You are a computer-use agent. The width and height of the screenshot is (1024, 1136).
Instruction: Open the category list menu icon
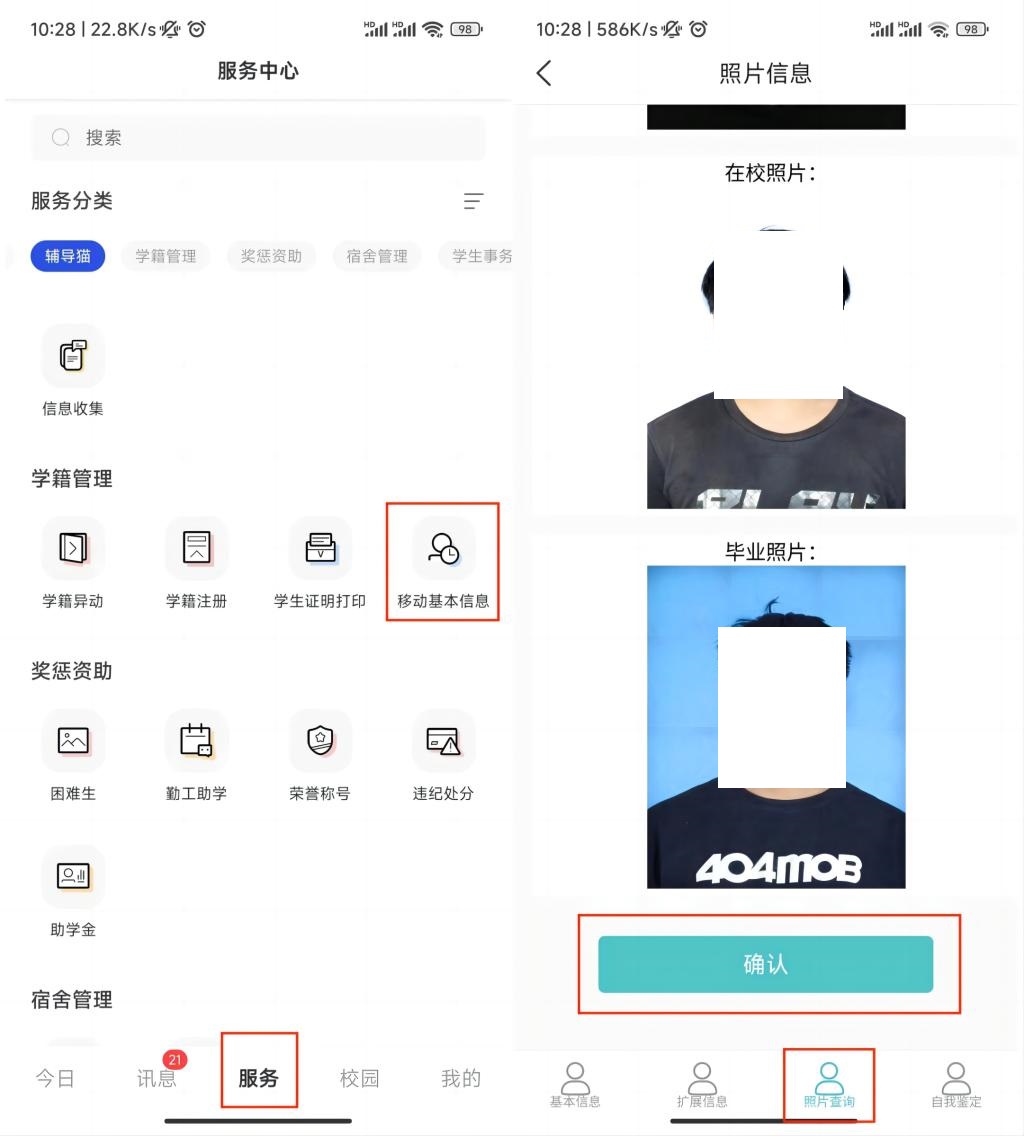click(x=473, y=201)
